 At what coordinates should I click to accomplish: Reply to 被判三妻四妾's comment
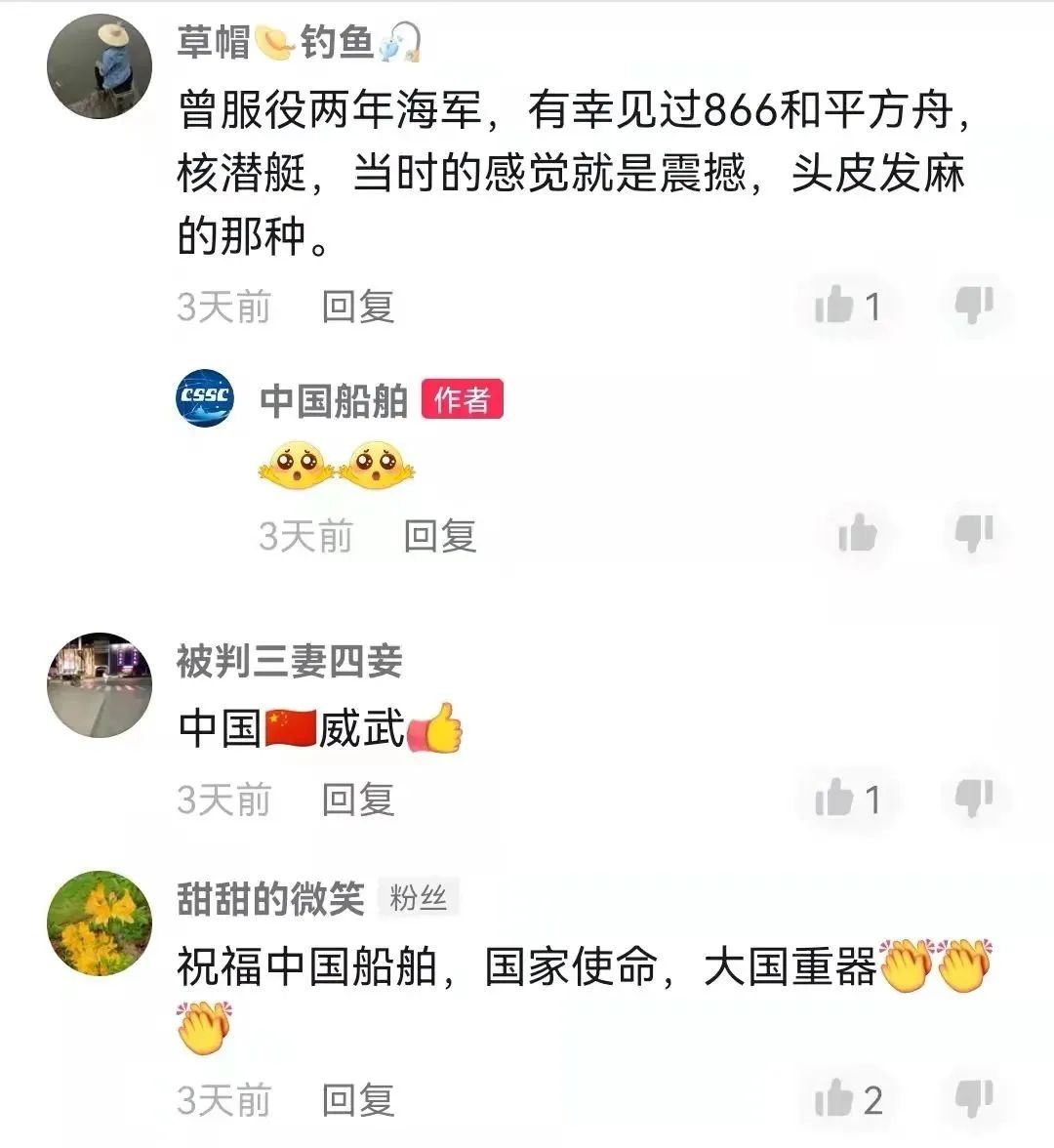click(358, 799)
